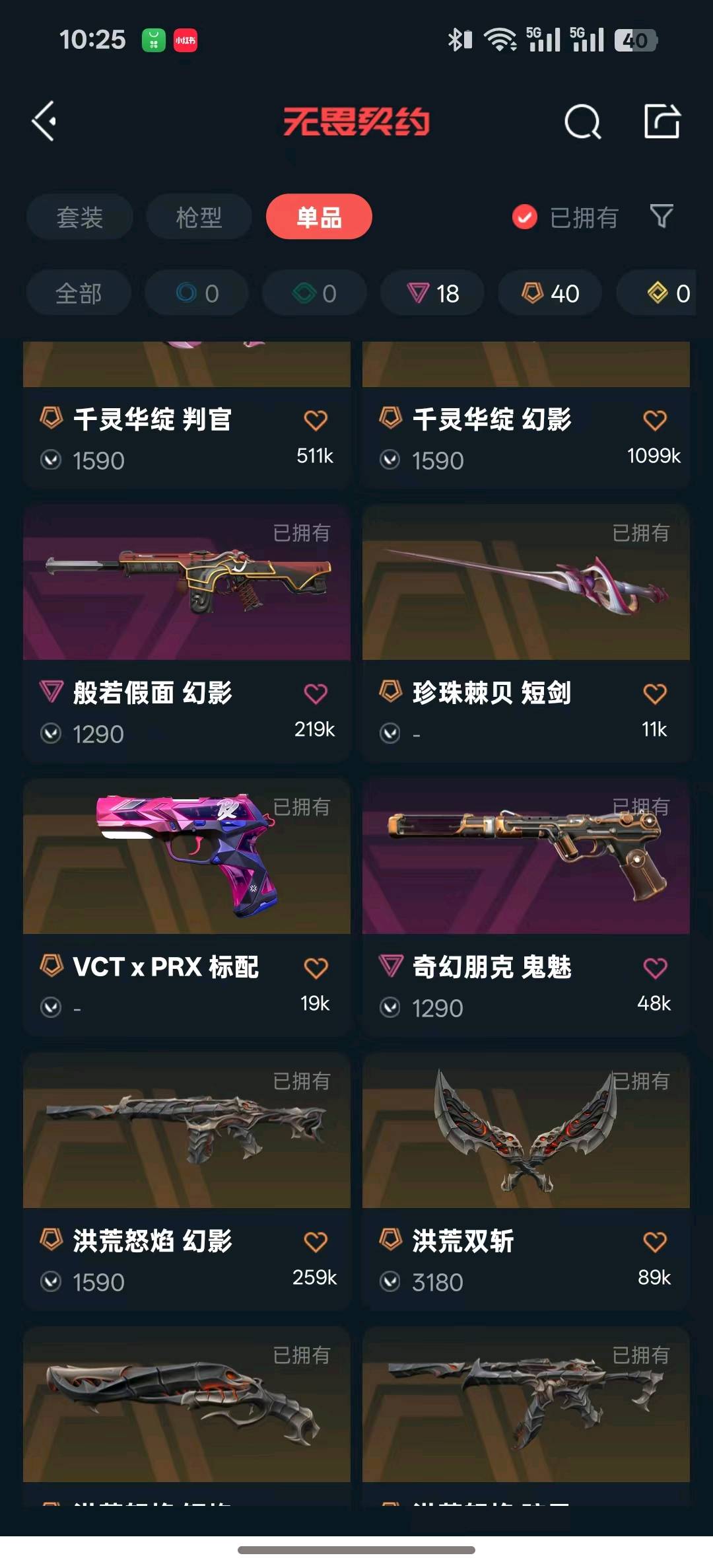Image resolution: width=713 pixels, height=1568 pixels.
Task: Tap the heart on 千灵华绽 幻影
Action: tap(655, 420)
